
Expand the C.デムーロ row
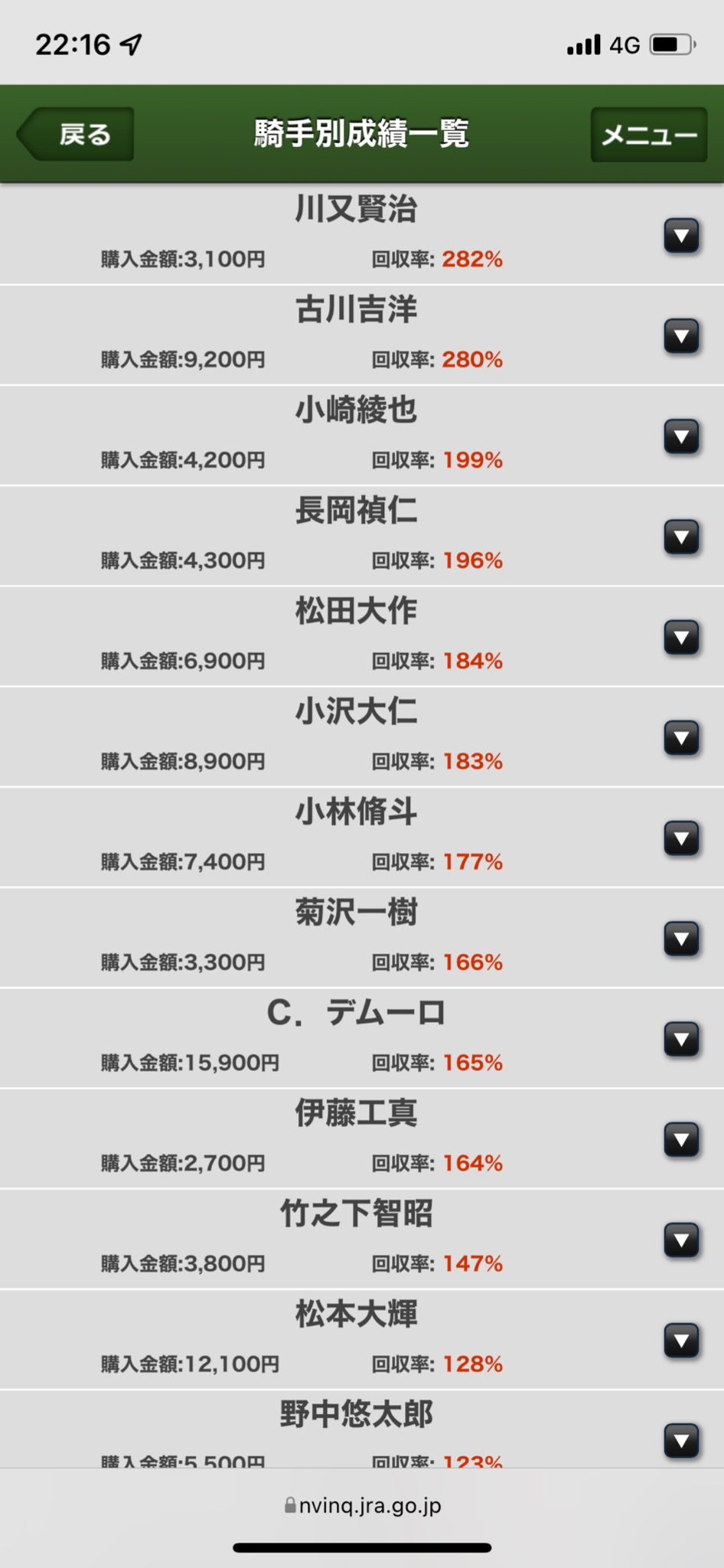click(681, 1039)
